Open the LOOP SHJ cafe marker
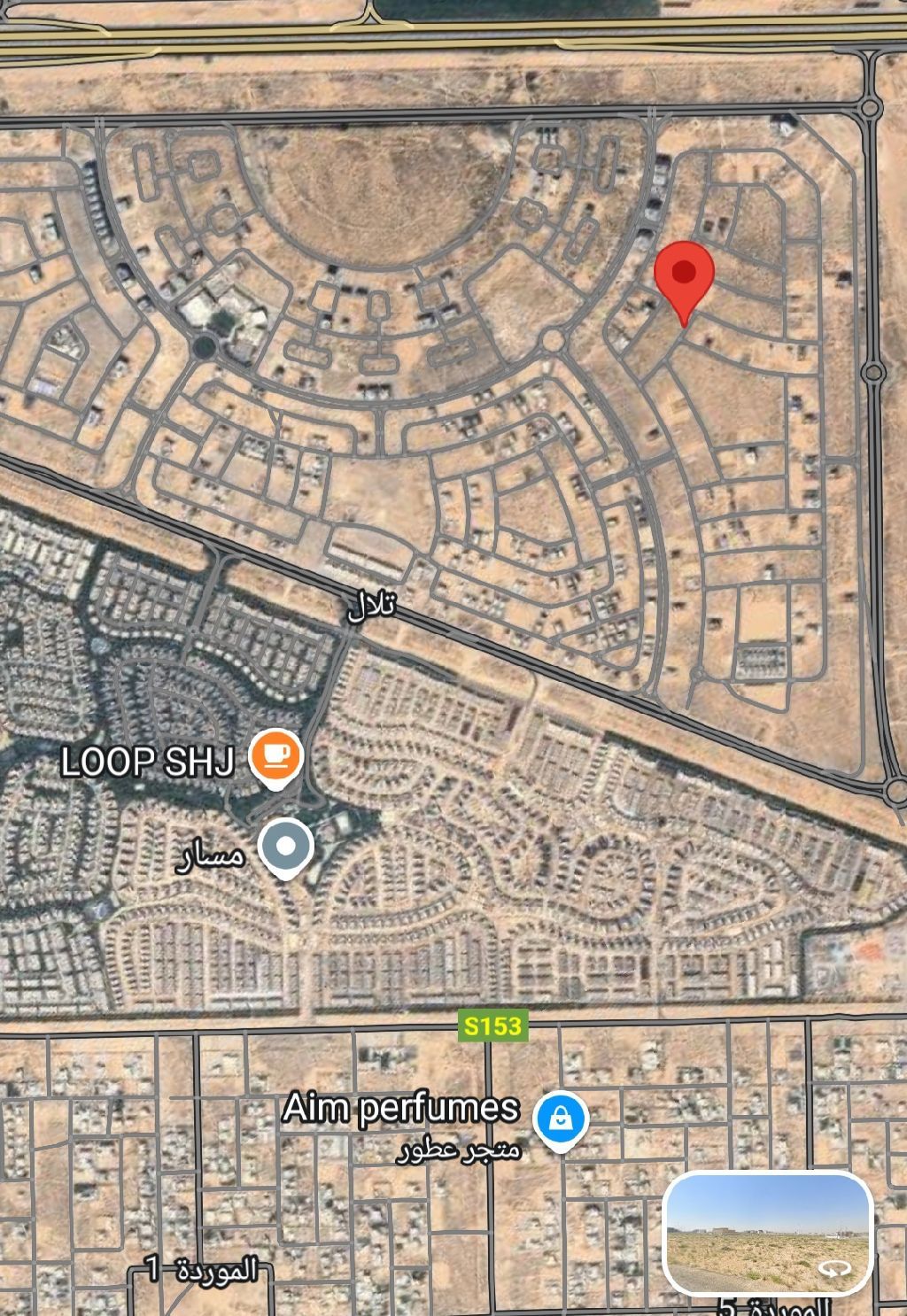The height and width of the screenshot is (1316, 907). click(276, 755)
